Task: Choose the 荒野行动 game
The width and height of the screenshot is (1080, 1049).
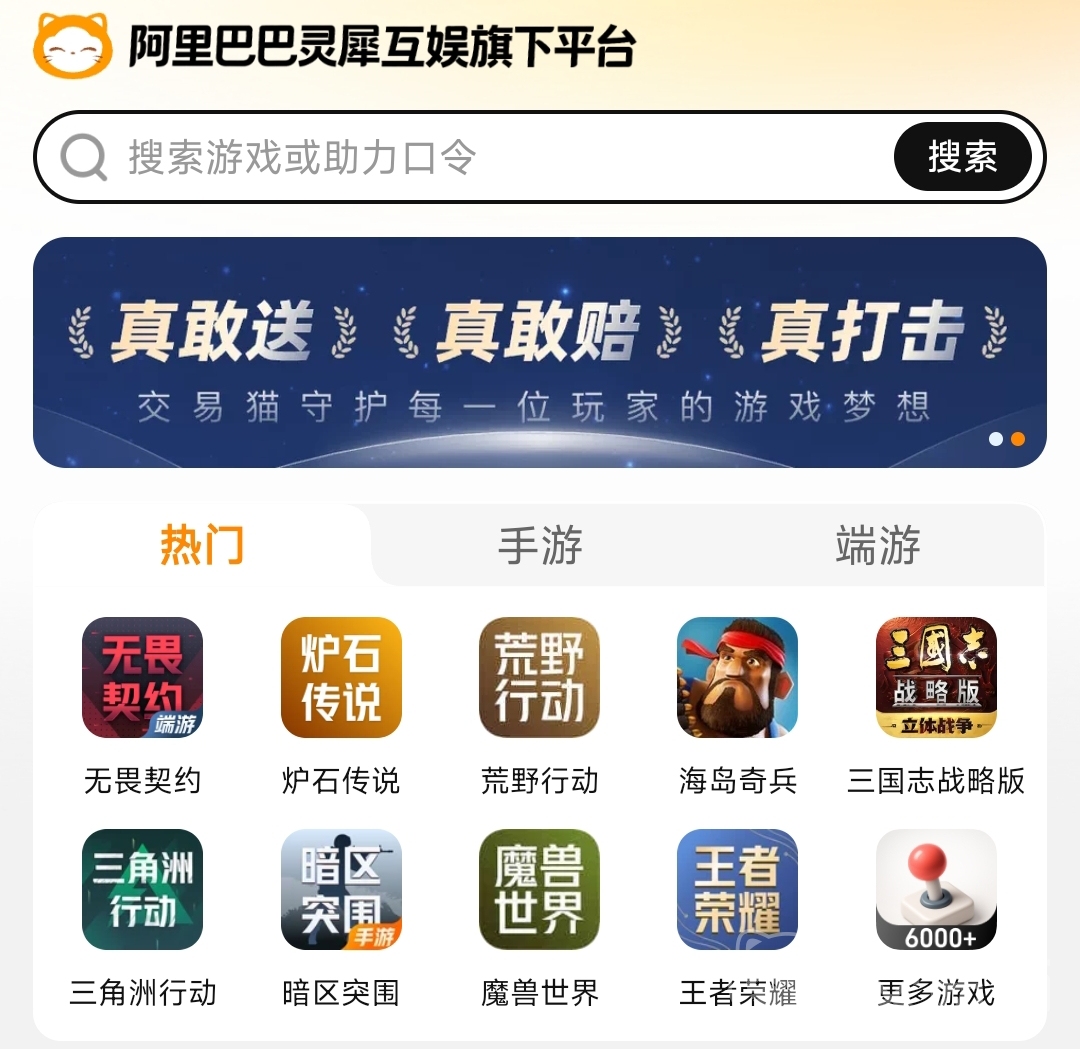Action: [539, 678]
